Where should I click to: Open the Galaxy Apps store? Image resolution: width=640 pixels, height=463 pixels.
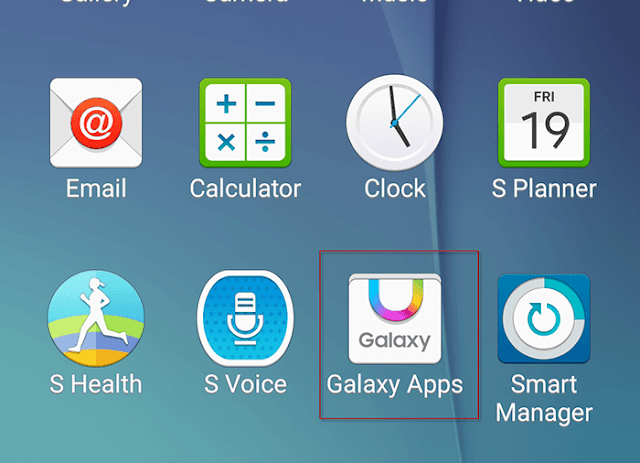pos(394,320)
